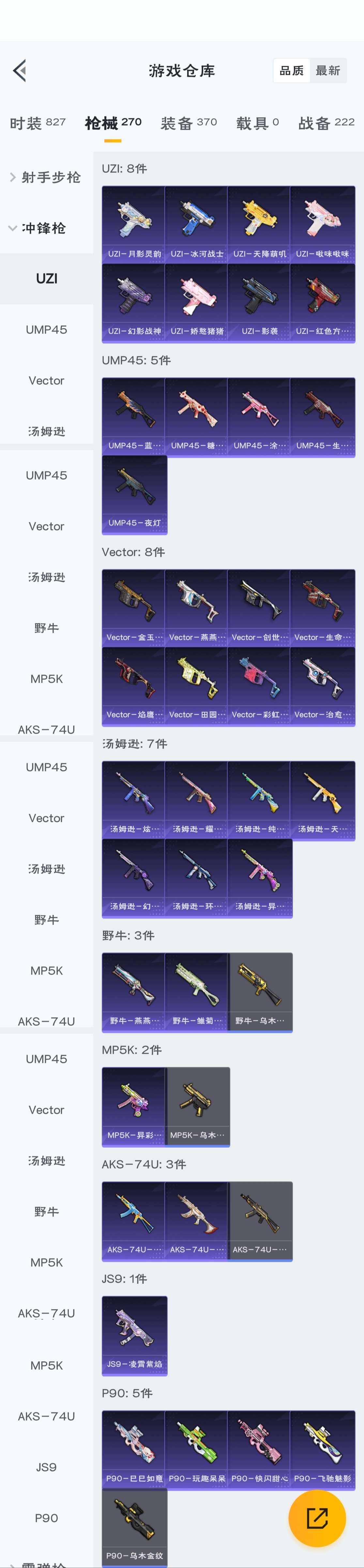
Task: Open the UZI-娇憨猪猪 skin
Action: tap(197, 301)
